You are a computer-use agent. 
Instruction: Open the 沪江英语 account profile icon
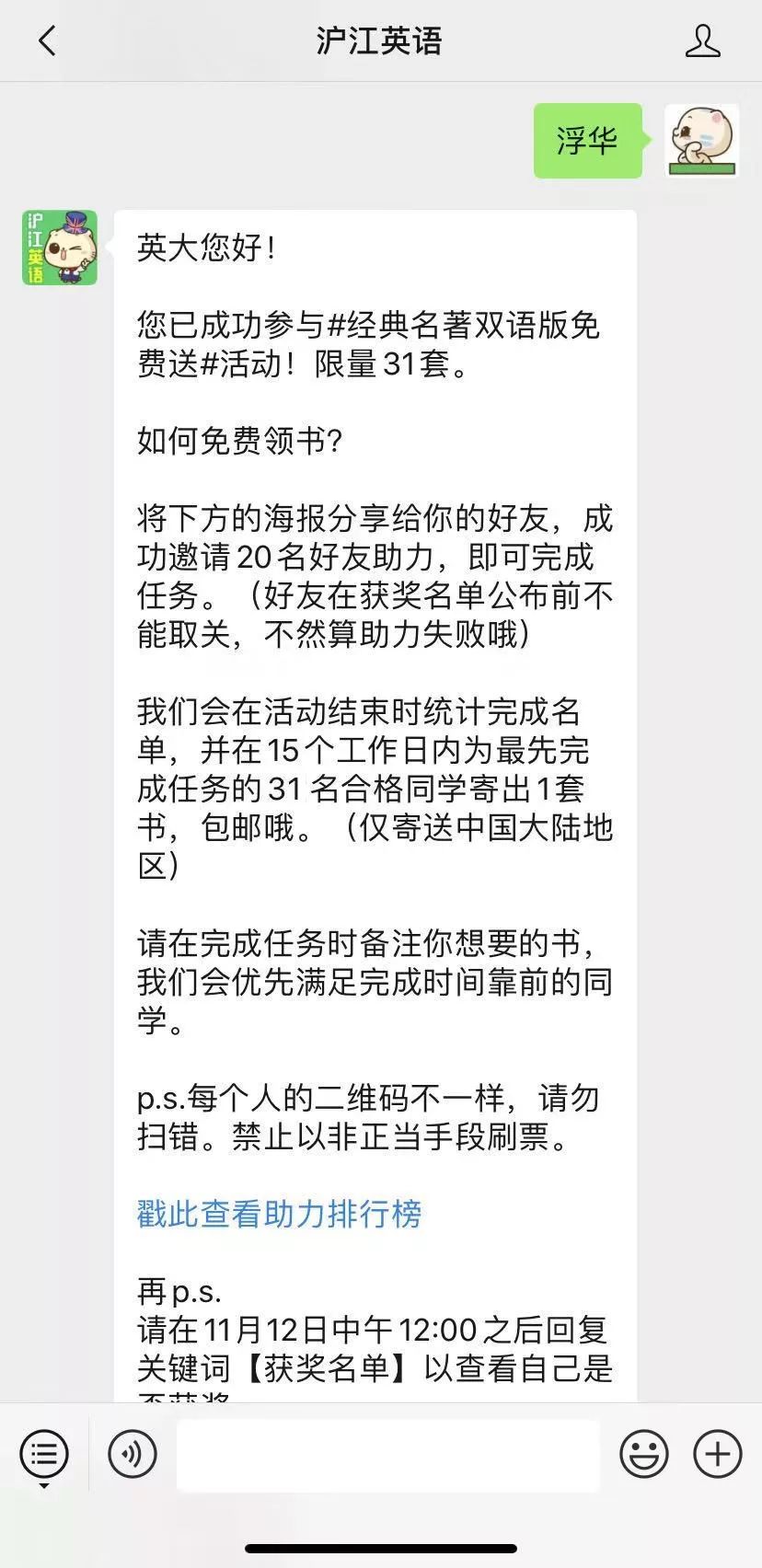(x=702, y=41)
